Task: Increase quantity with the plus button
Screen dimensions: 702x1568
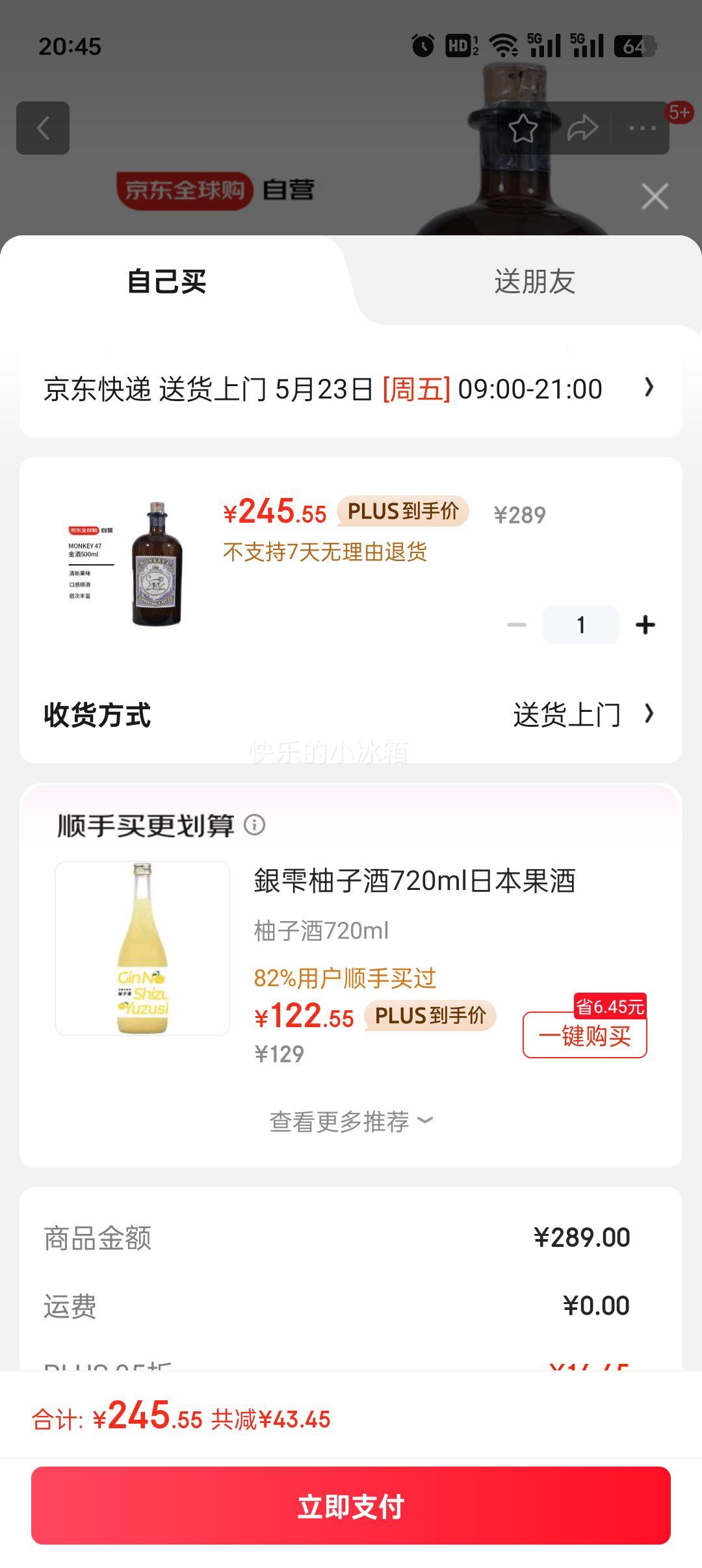Action: tap(645, 625)
